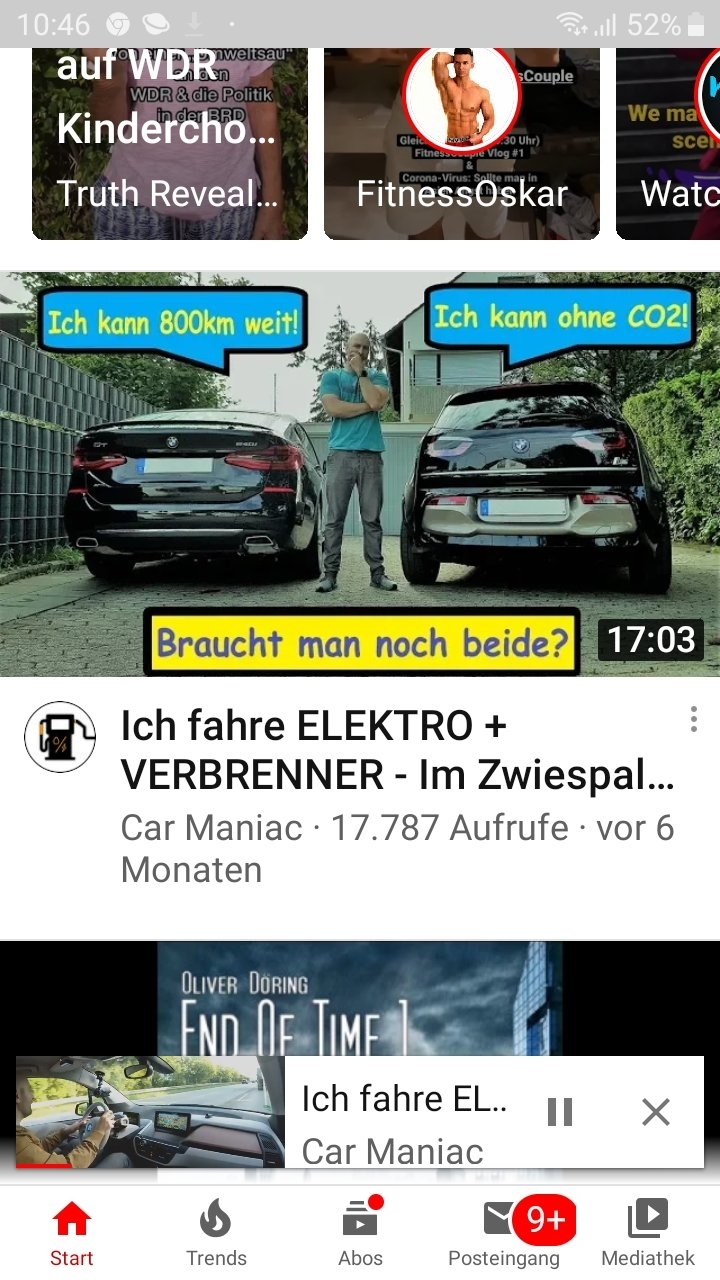Select the Start tab

72,1233
